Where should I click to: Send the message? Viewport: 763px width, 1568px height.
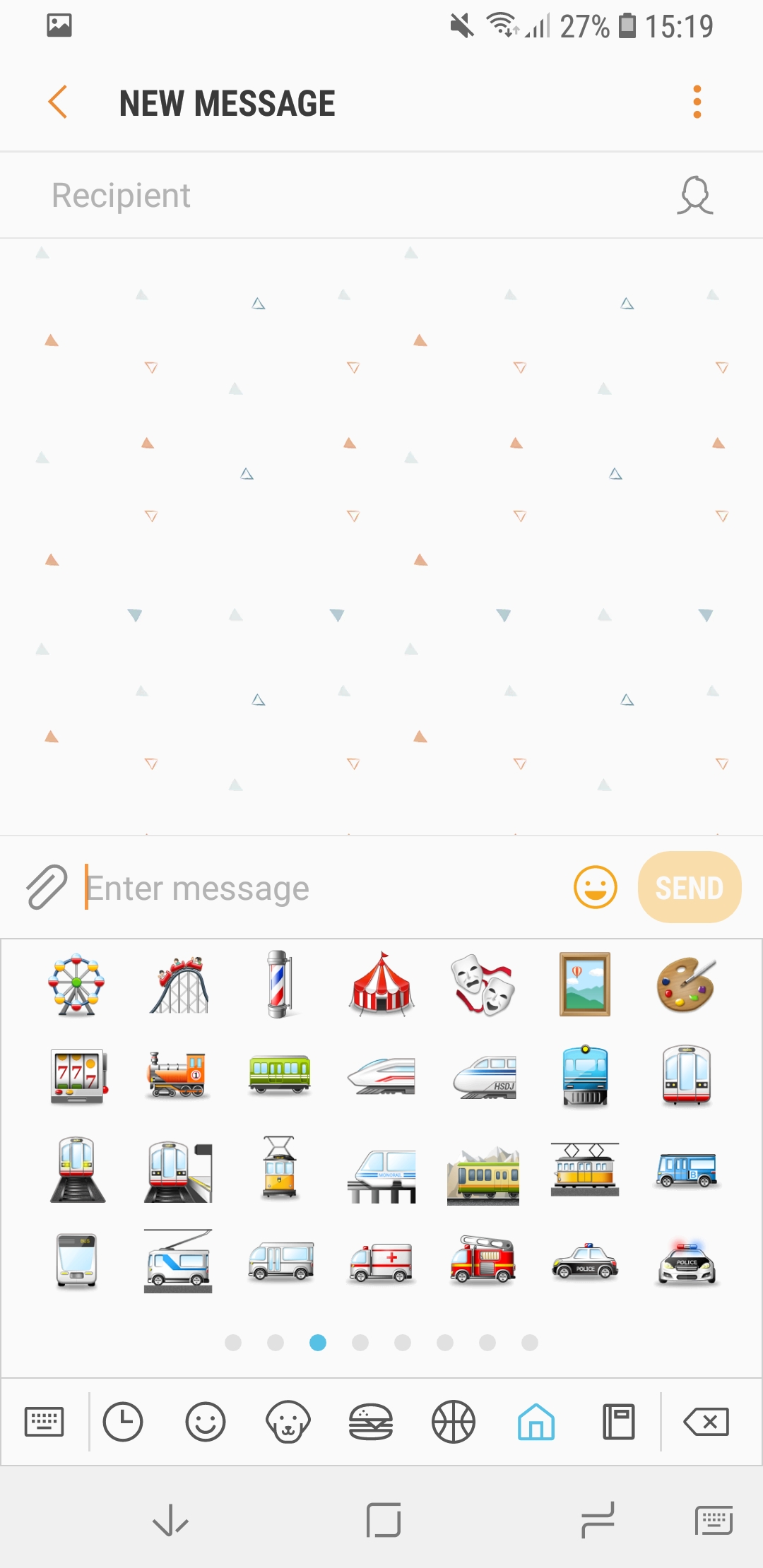point(689,887)
